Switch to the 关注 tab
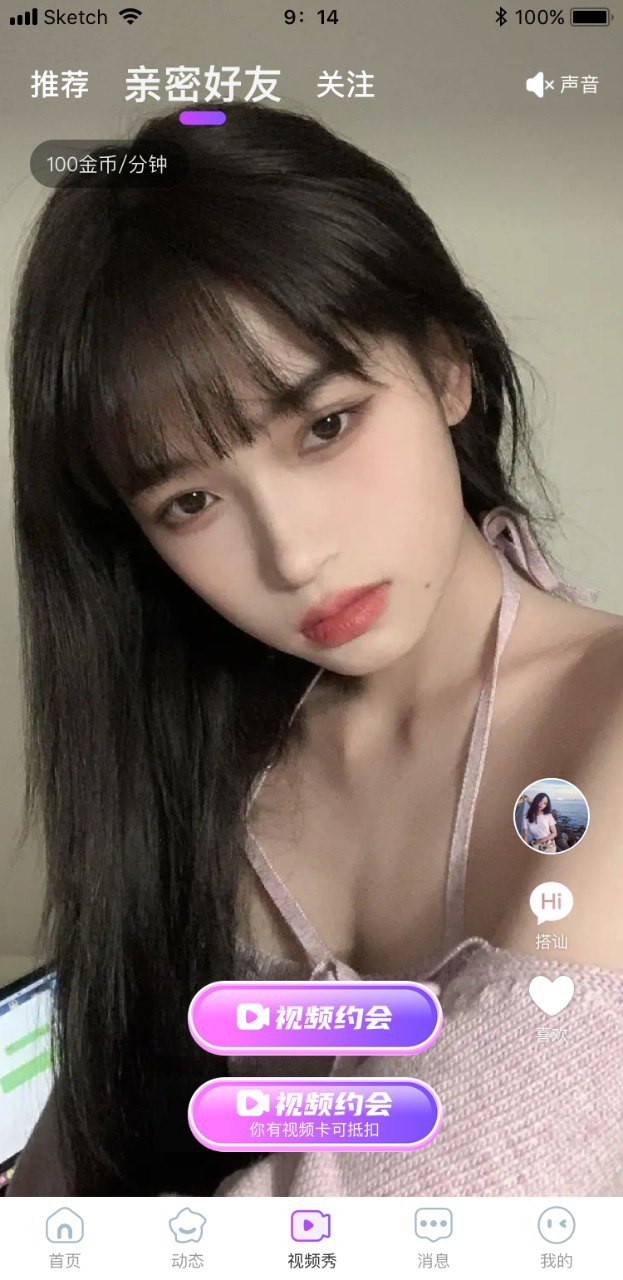Image resolution: width=623 pixels, height=1280 pixels. click(x=345, y=85)
